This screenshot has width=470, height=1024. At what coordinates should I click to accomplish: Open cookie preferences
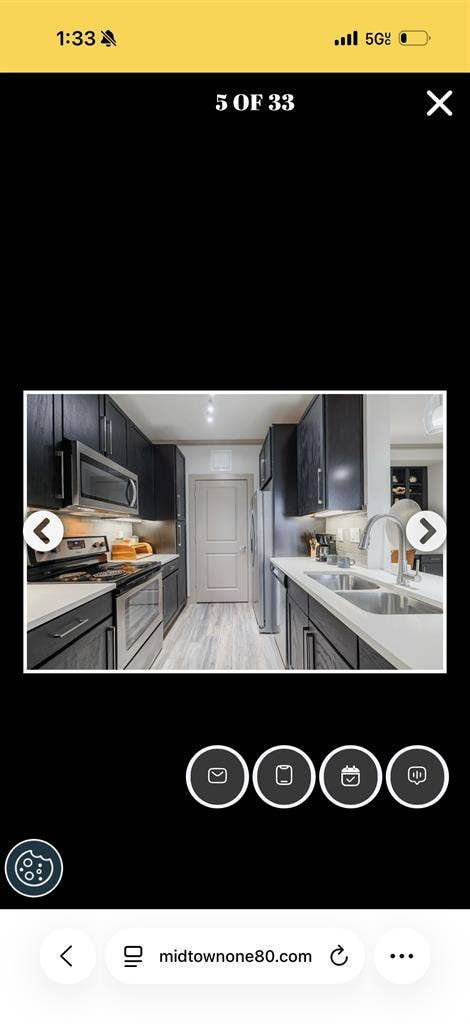click(34, 868)
